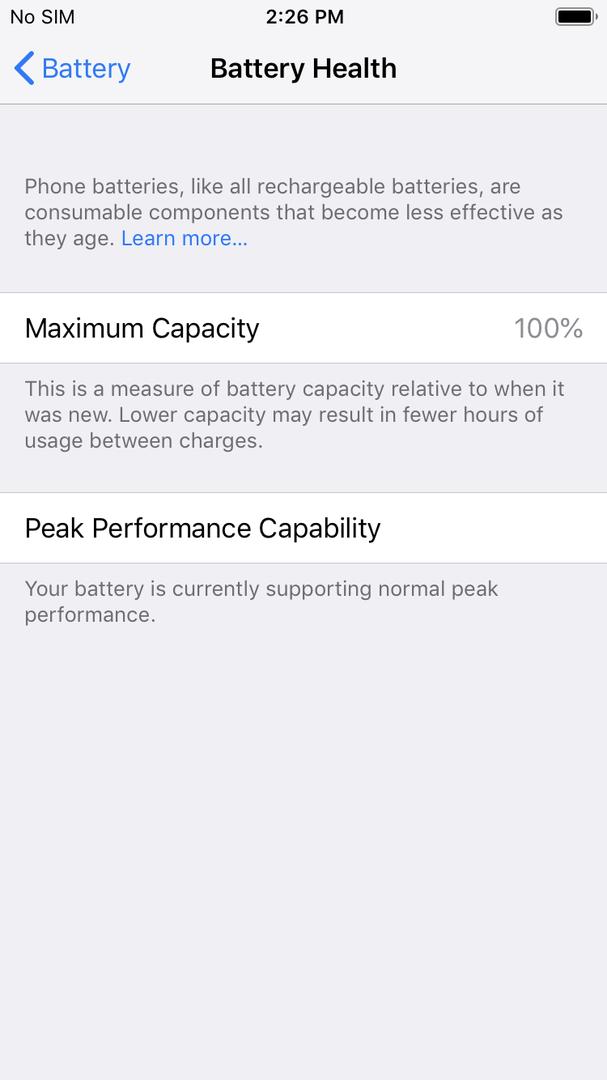Open the Learn more link
Image resolution: width=607 pixels, height=1080 pixels.
point(184,238)
